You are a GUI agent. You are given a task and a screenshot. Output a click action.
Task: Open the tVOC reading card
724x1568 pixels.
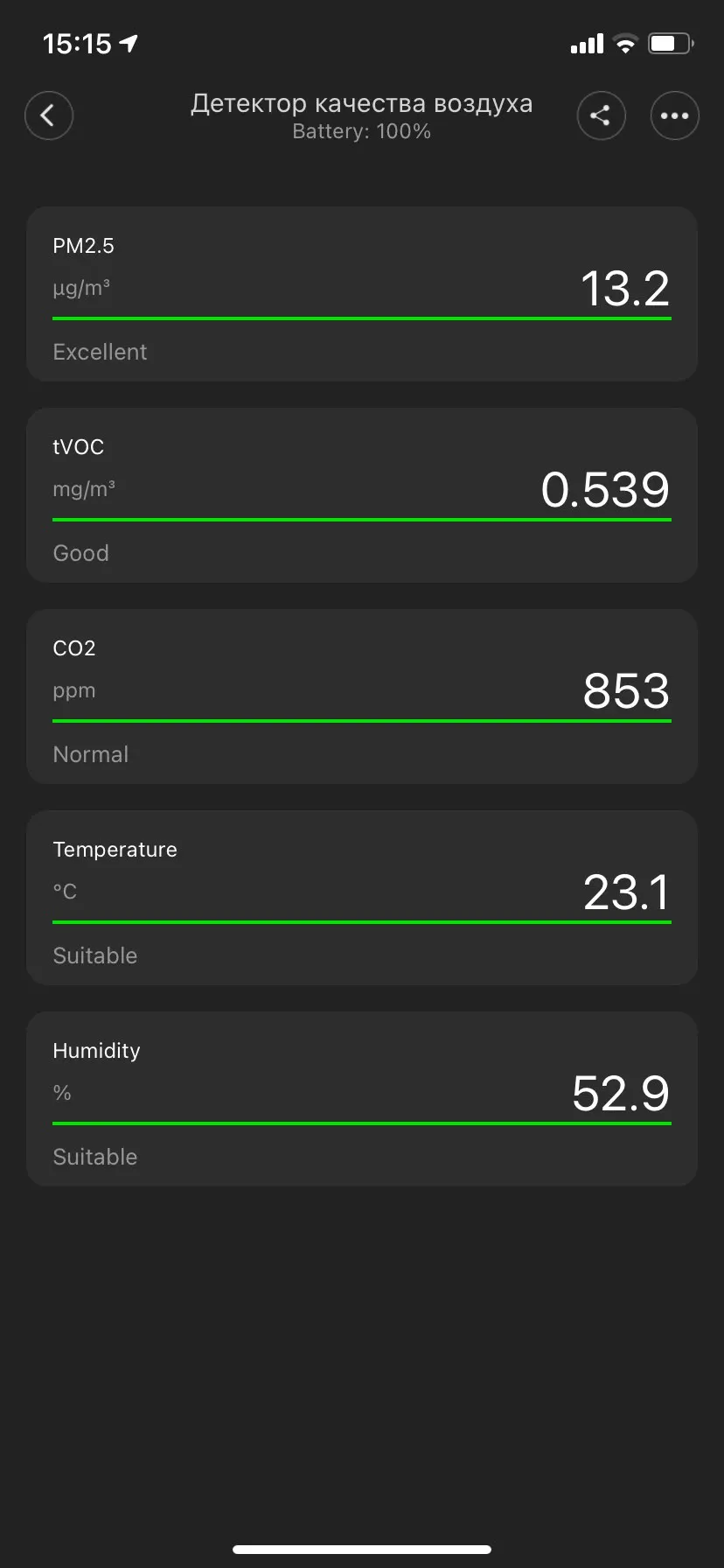click(361, 495)
